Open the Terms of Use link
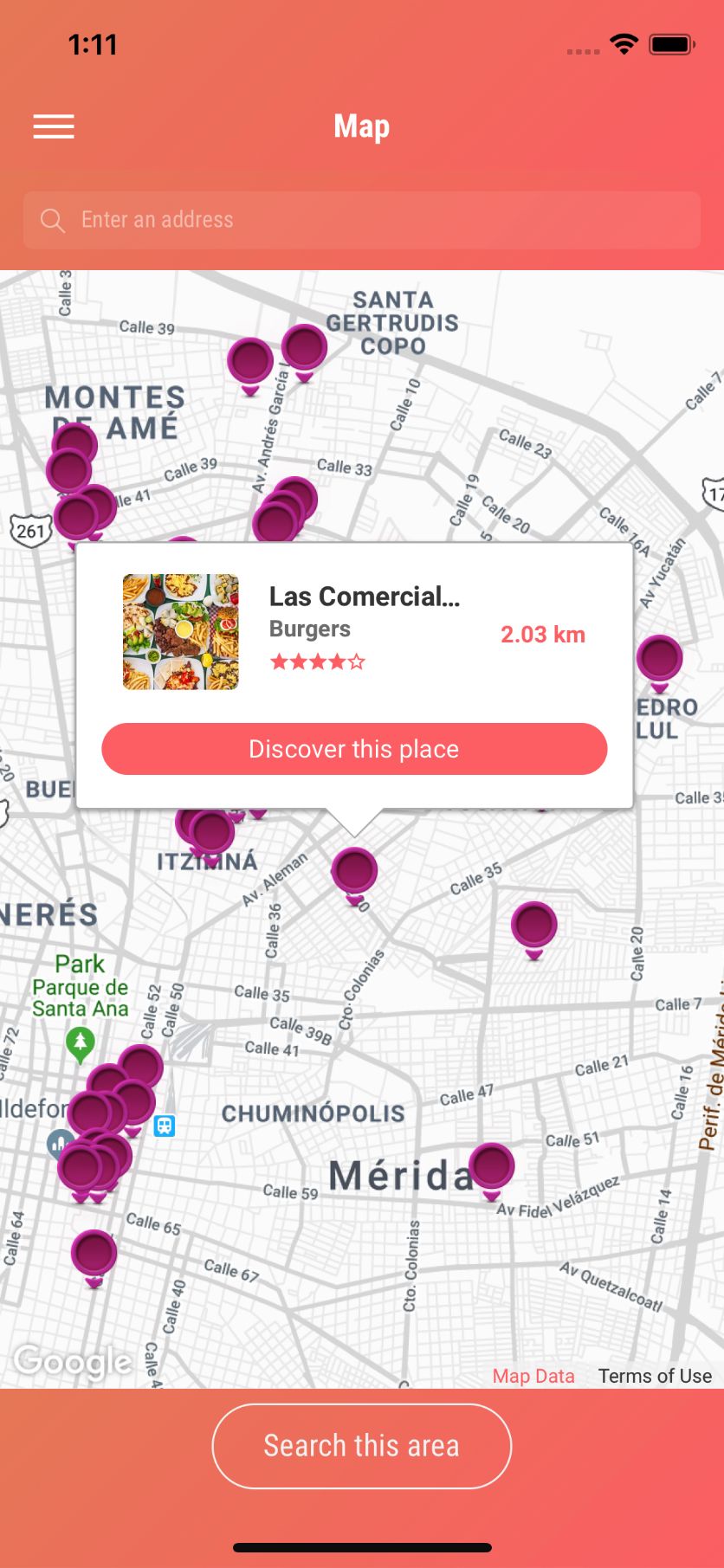Image resolution: width=724 pixels, height=1568 pixels. [x=655, y=1376]
